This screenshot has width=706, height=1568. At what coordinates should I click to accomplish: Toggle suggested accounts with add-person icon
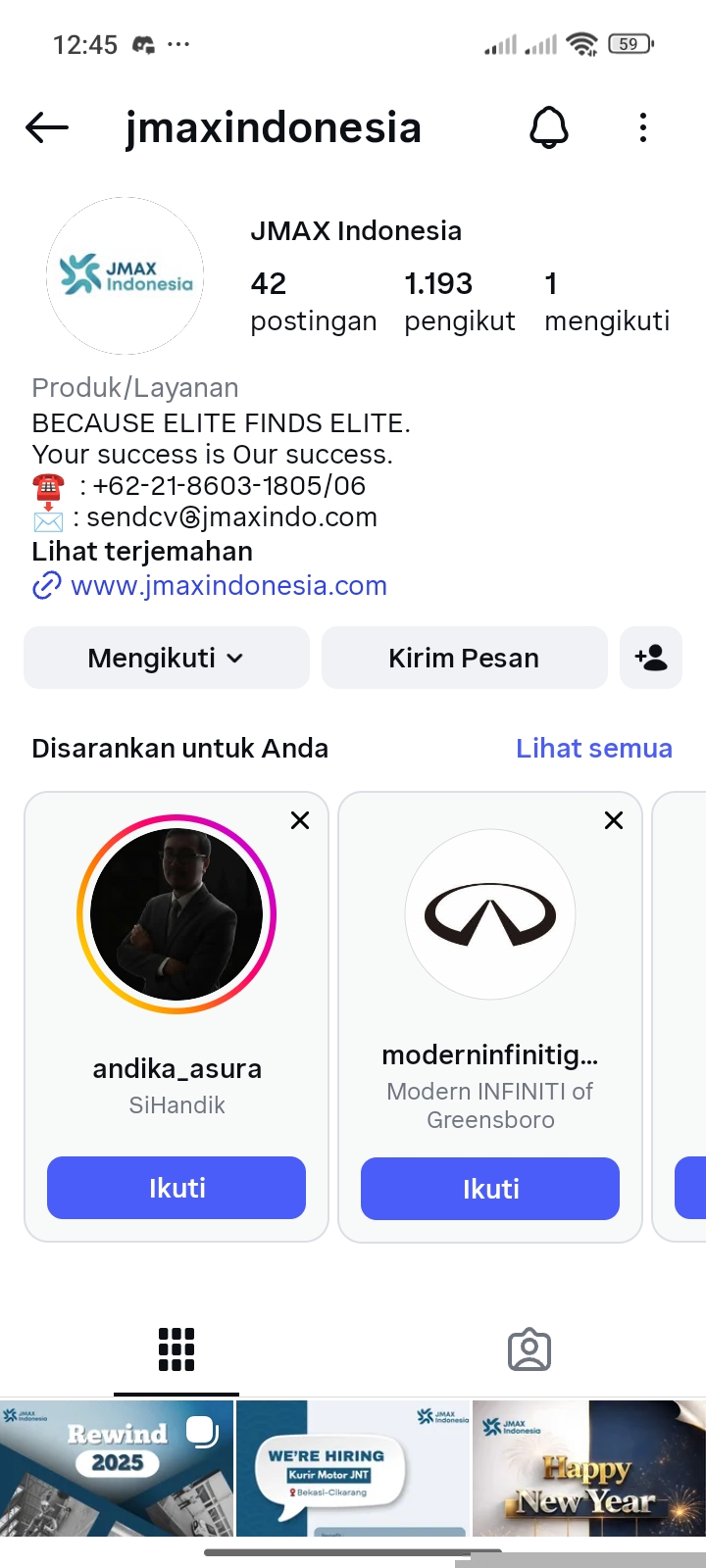[651, 658]
